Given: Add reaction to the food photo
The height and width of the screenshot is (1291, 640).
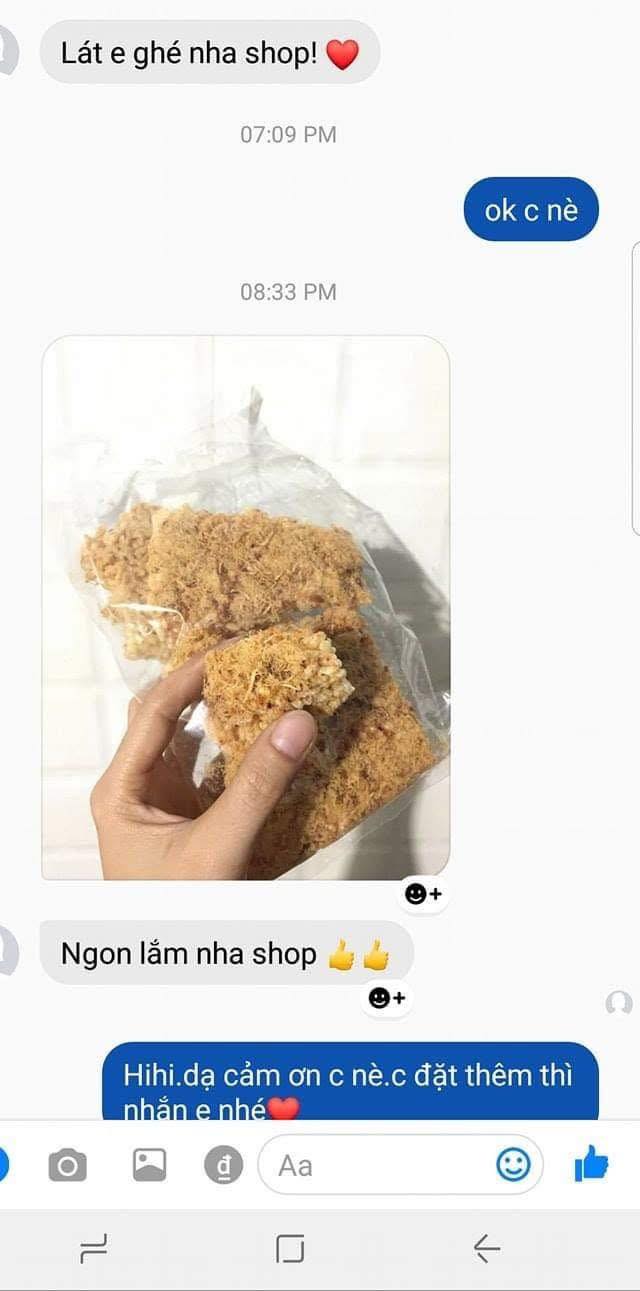Looking at the screenshot, I should pos(423,894).
